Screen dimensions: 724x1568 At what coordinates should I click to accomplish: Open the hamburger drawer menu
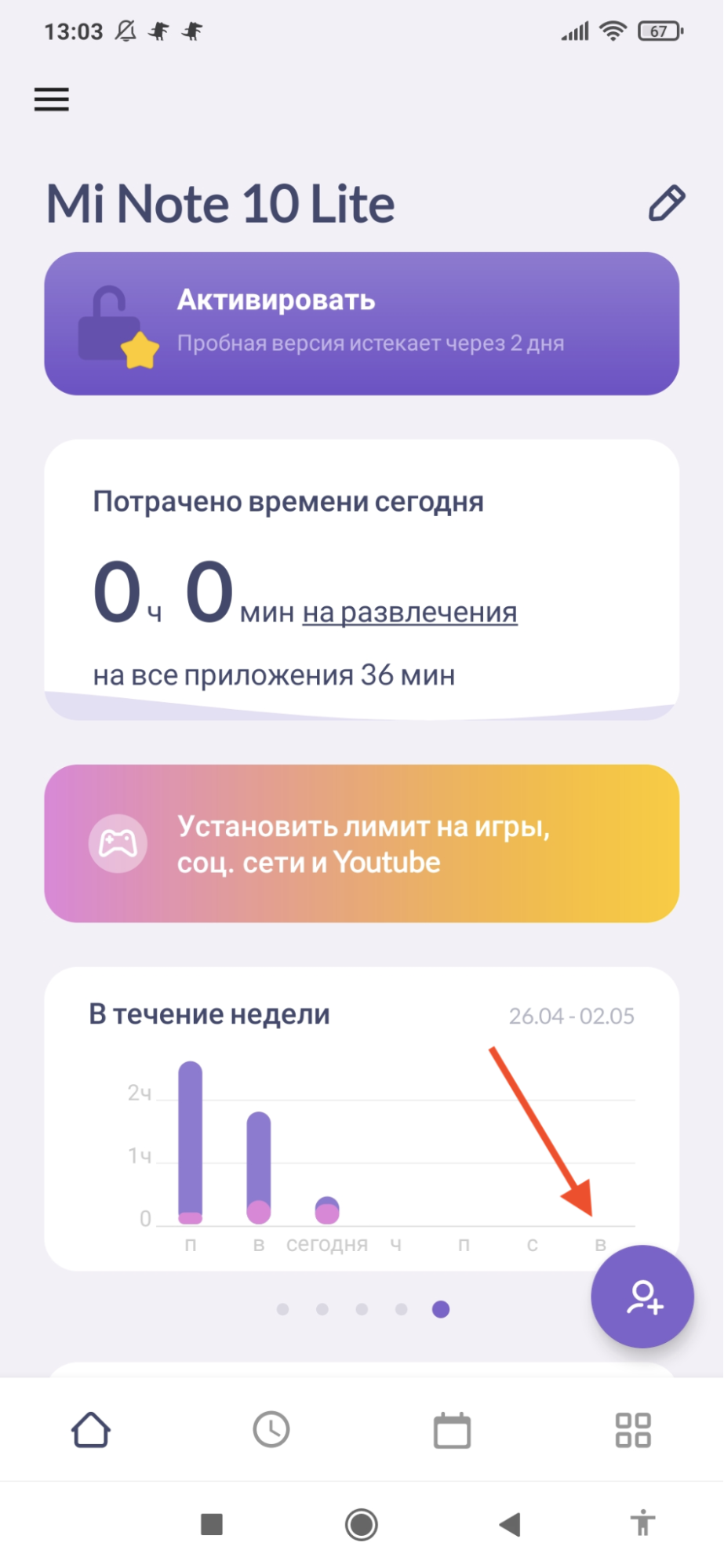tap(52, 100)
